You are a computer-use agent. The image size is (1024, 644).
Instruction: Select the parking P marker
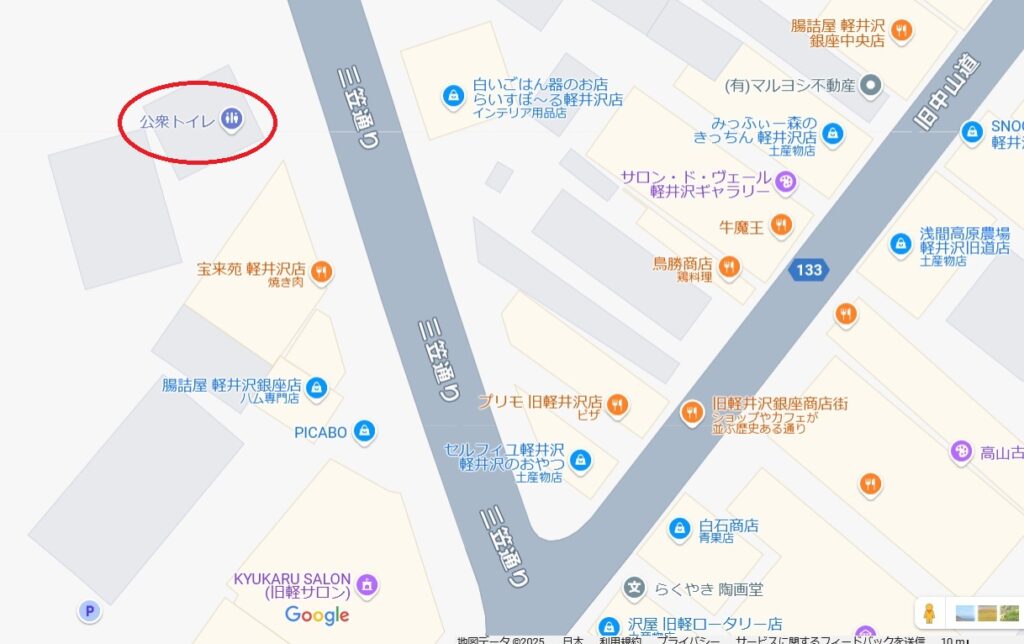click(89, 611)
